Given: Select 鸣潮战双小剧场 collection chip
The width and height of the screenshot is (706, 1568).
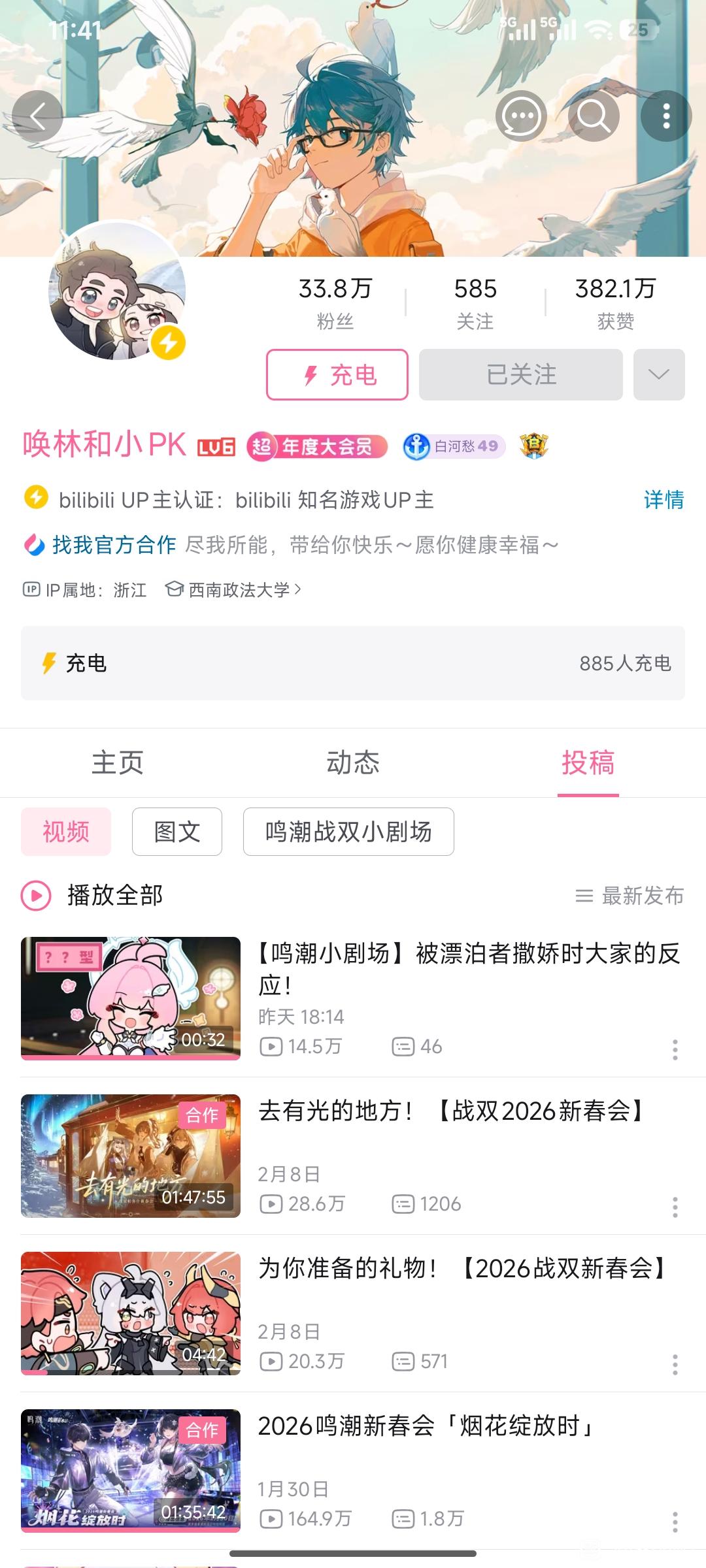Looking at the screenshot, I should (x=348, y=832).
